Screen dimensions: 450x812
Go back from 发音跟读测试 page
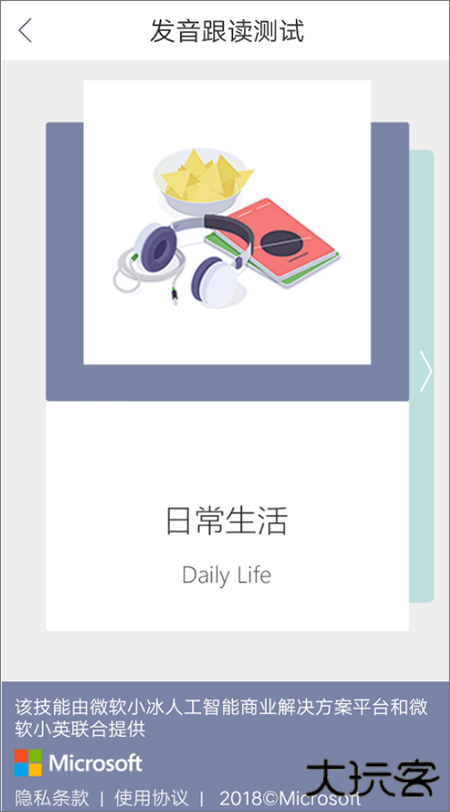click(x=25, y=31)
